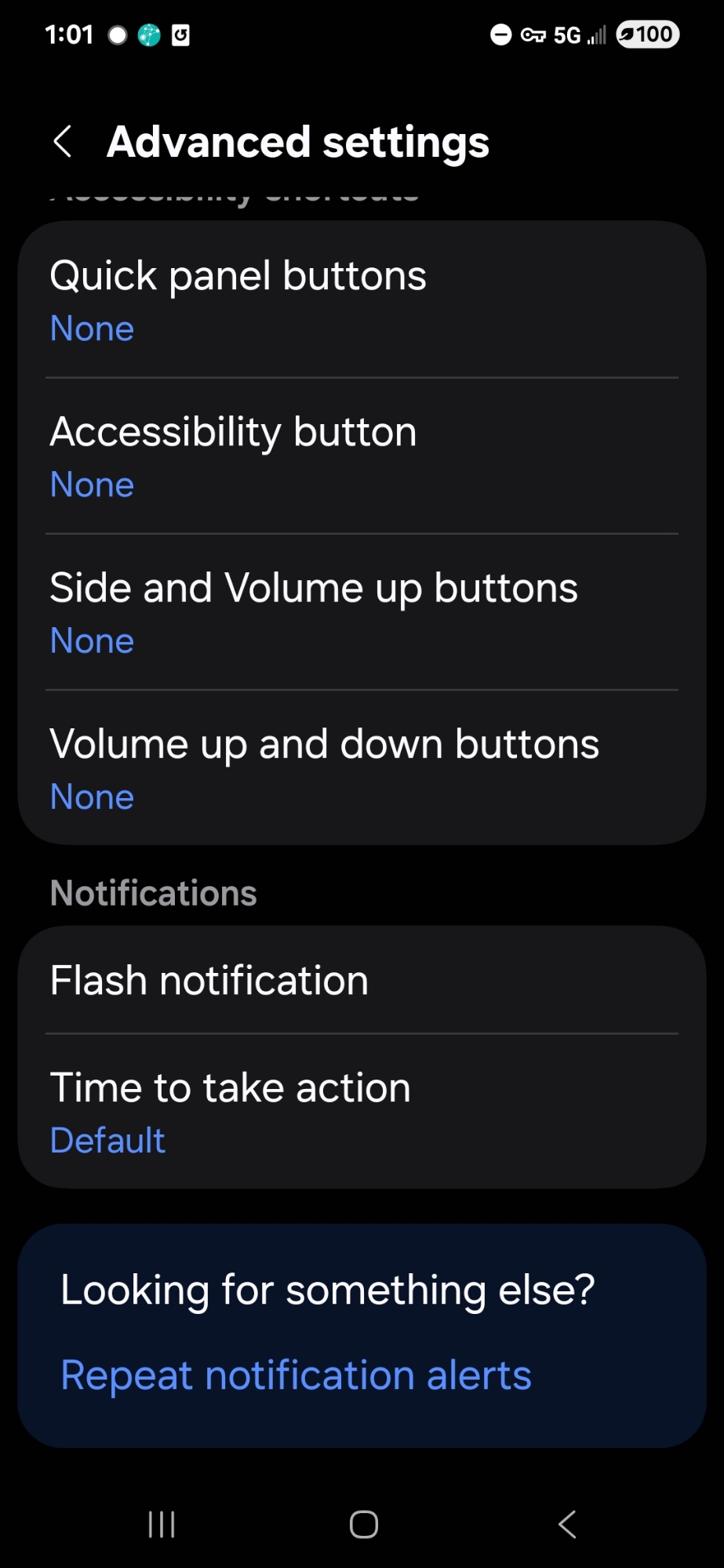This screenshot has width=724, height=1568.
Task: Go back from Advanced settings
Action: 63,142
